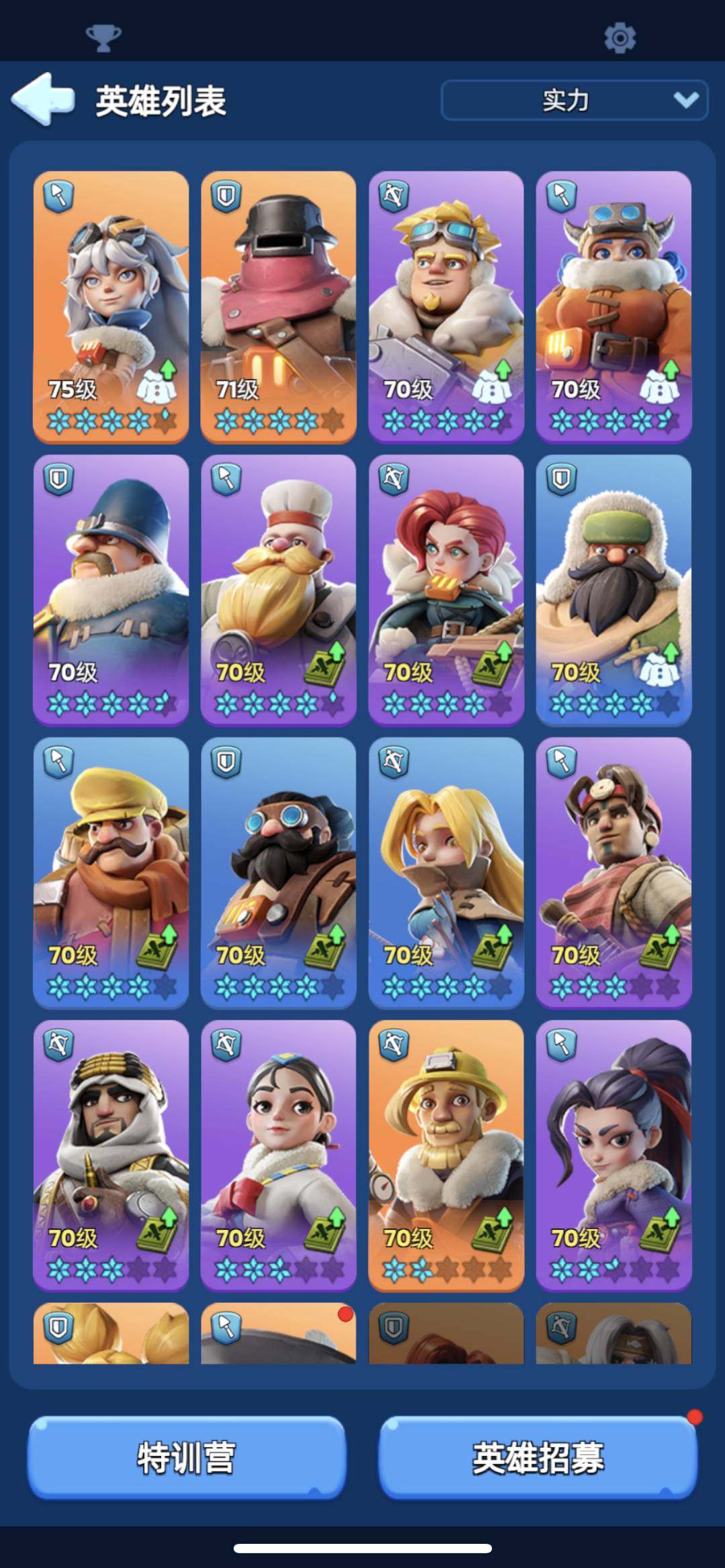Open 英雄招募 hero recruitment
The image size is (725, 1568).
538,1457
